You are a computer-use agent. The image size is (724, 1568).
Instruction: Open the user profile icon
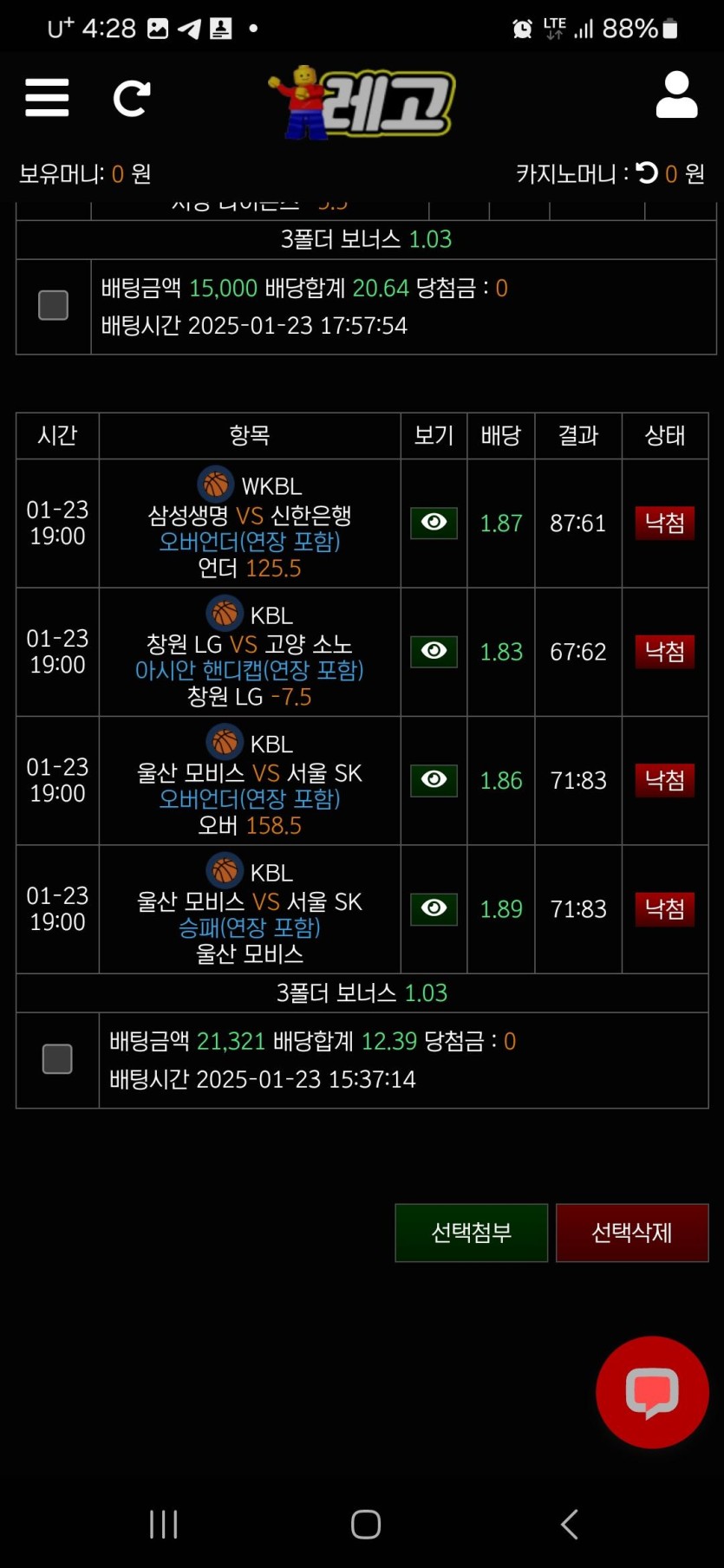tap(676, 95)
